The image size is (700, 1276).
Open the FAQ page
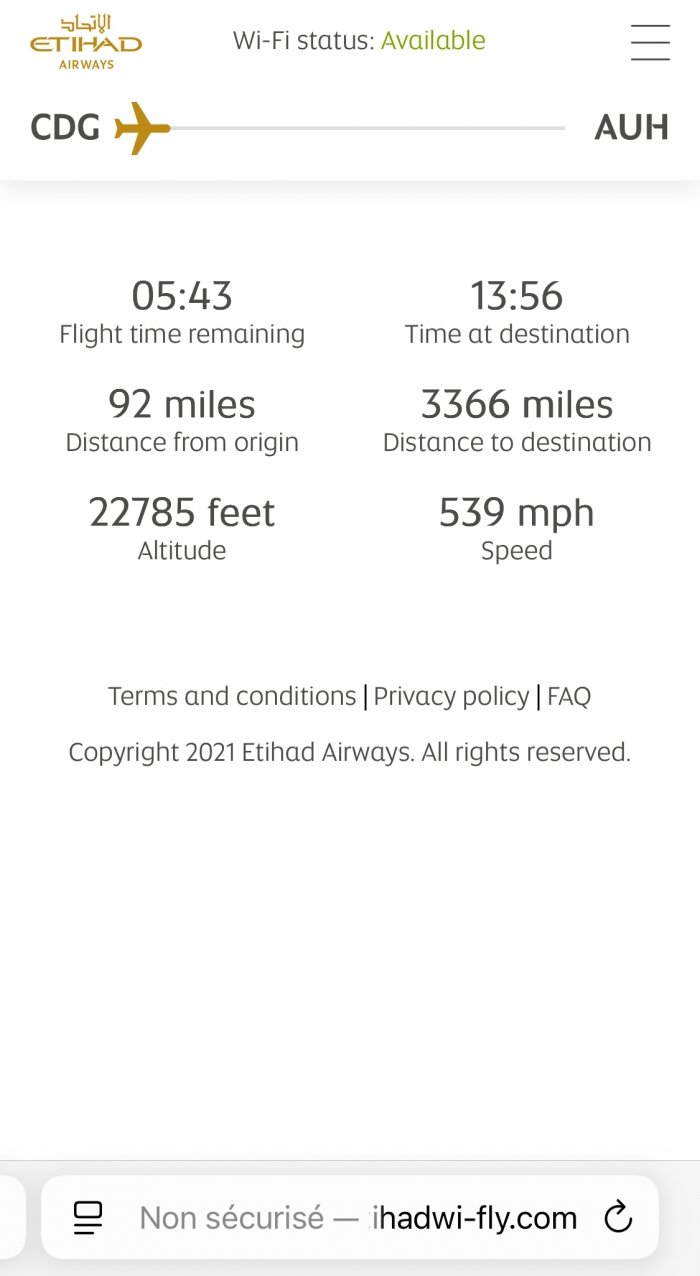coord(569,696)
